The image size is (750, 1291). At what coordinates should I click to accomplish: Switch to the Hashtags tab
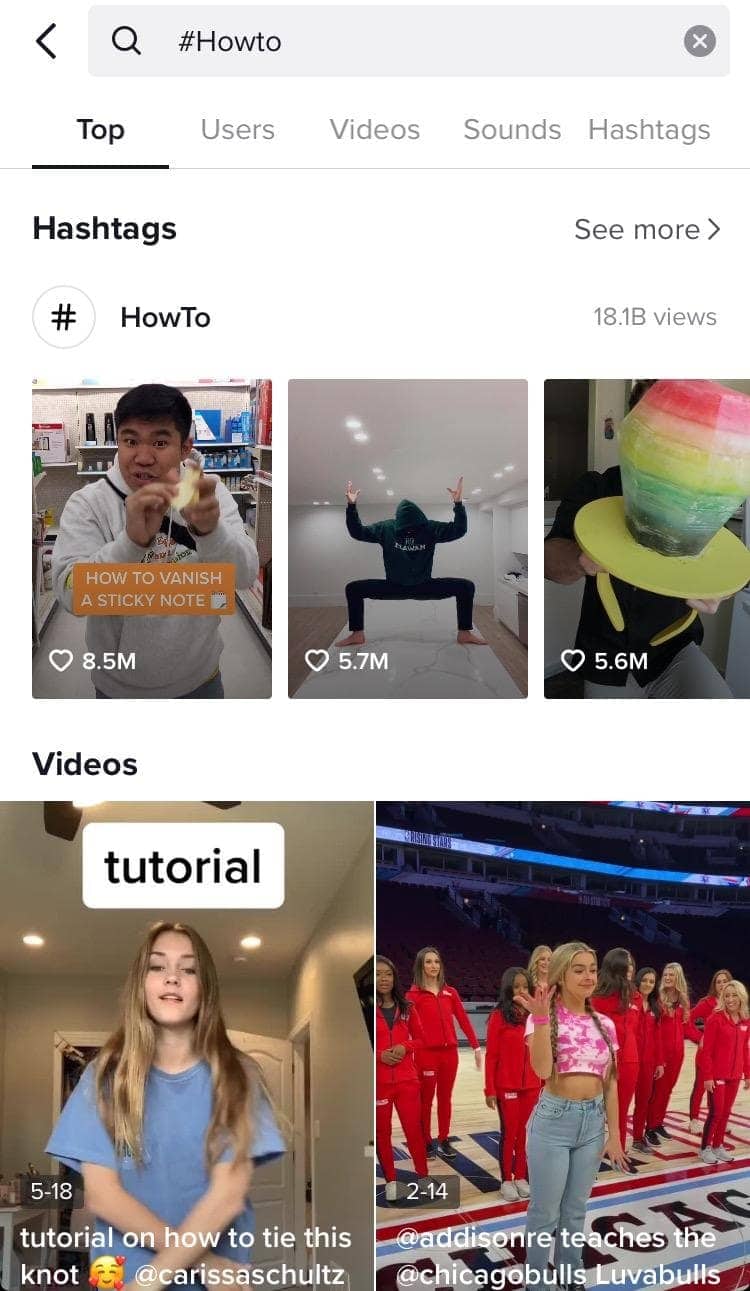point(649,130)
